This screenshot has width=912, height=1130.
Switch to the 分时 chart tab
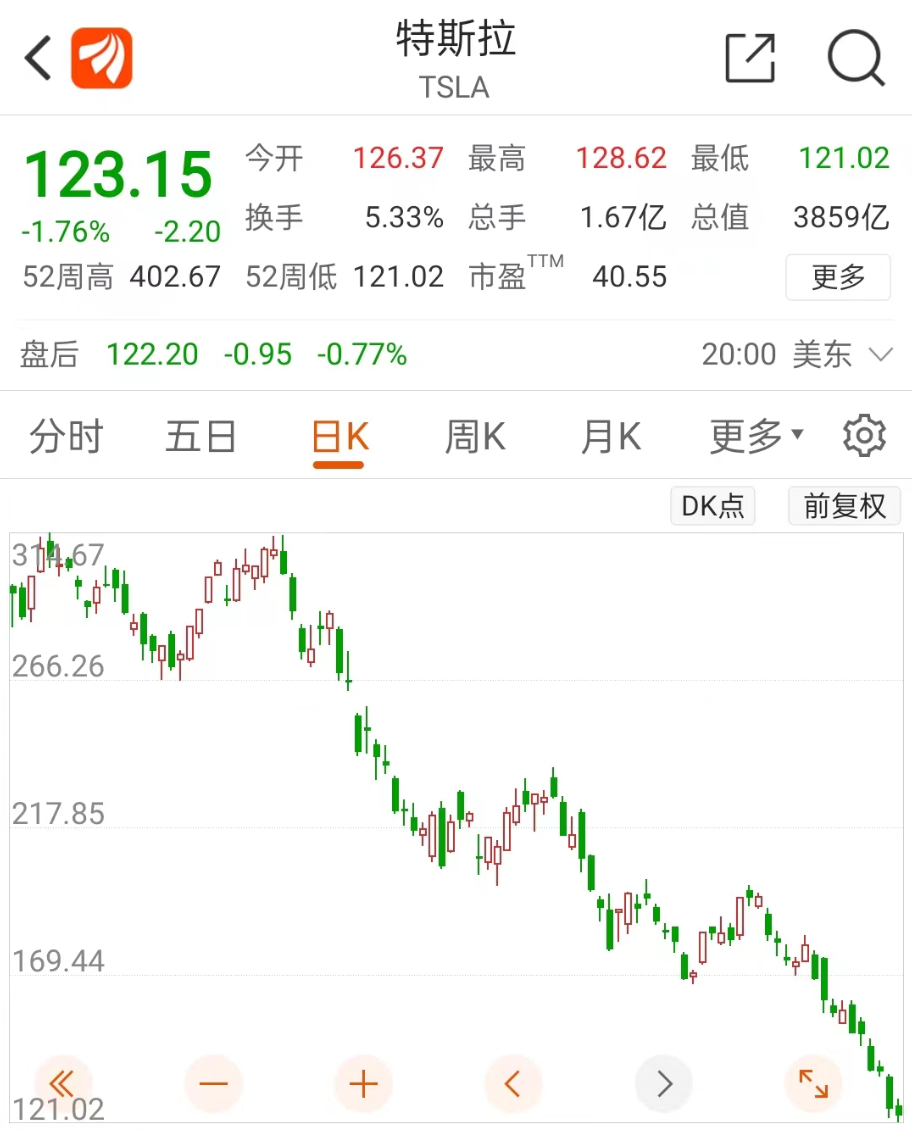coord(66,437)
